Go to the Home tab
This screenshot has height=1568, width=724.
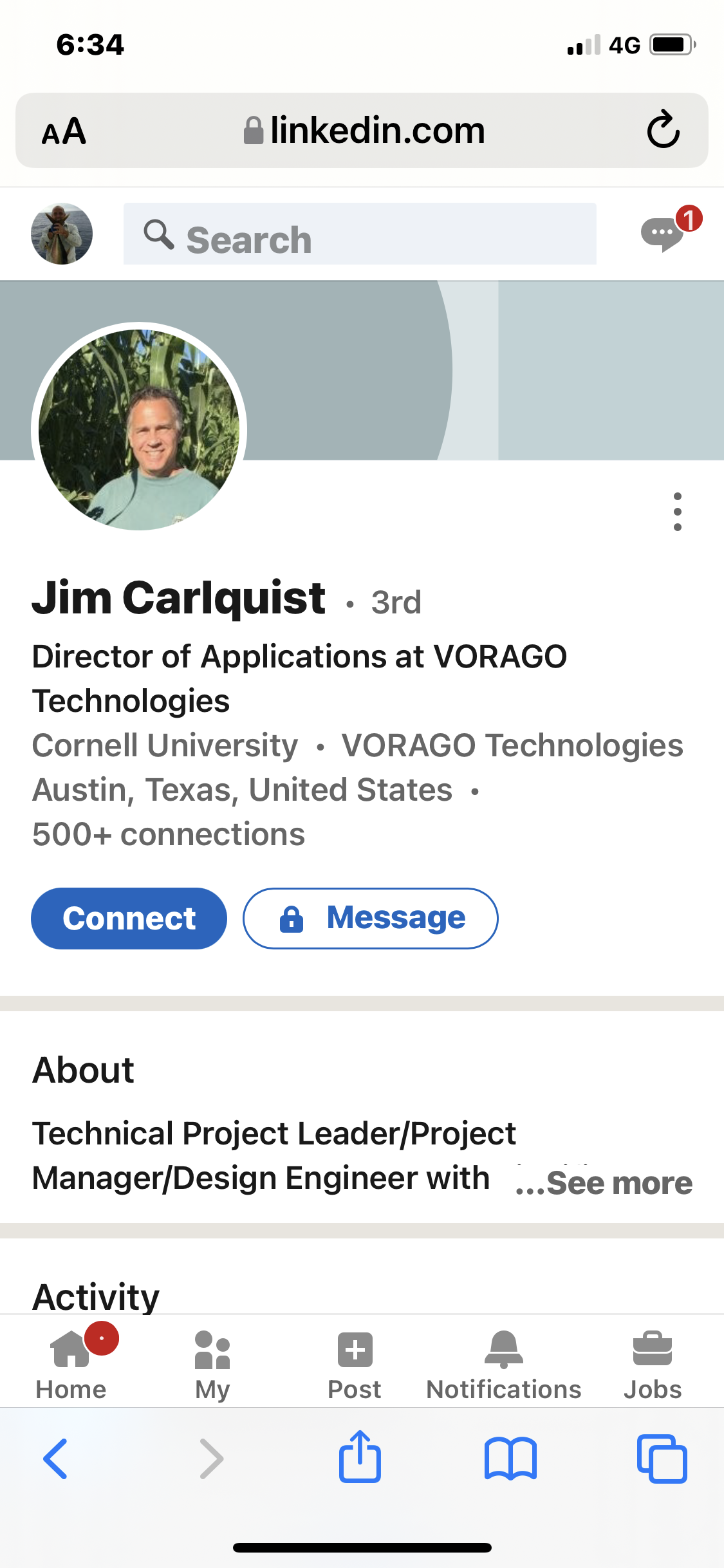(71, 1360)
